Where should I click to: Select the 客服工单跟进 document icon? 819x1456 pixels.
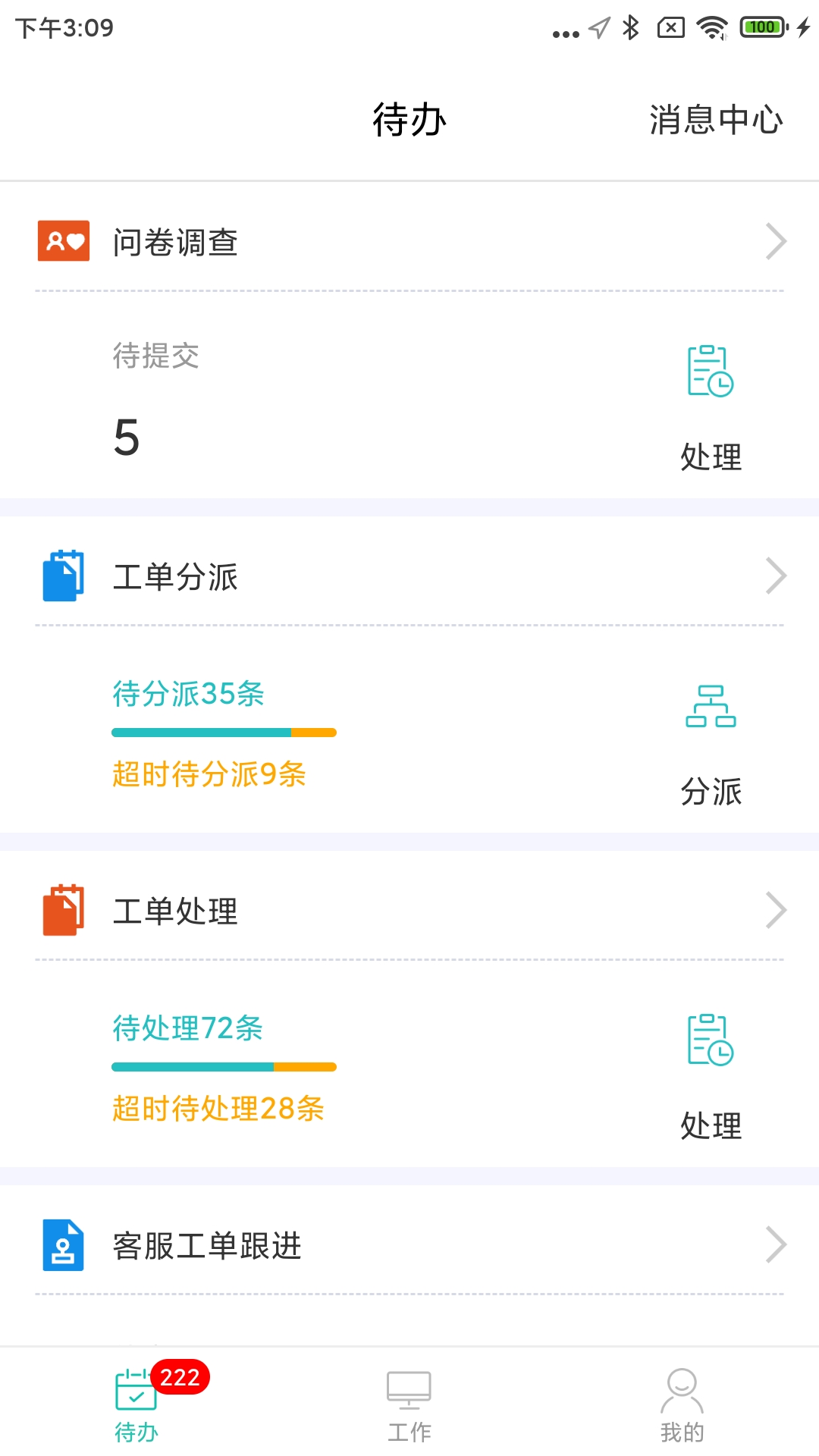tap(64, 1244)
